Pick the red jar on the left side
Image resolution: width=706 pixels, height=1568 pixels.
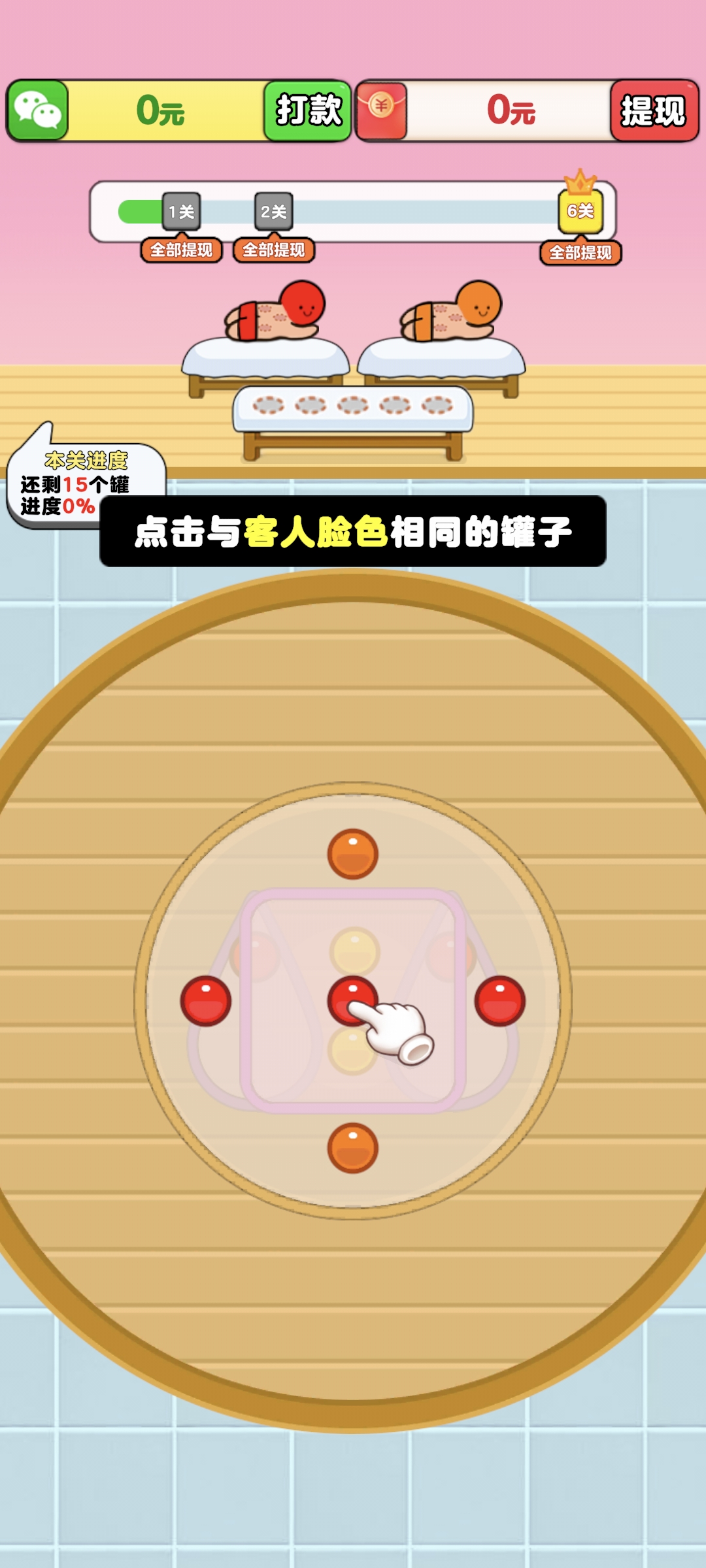(206, 1001)
